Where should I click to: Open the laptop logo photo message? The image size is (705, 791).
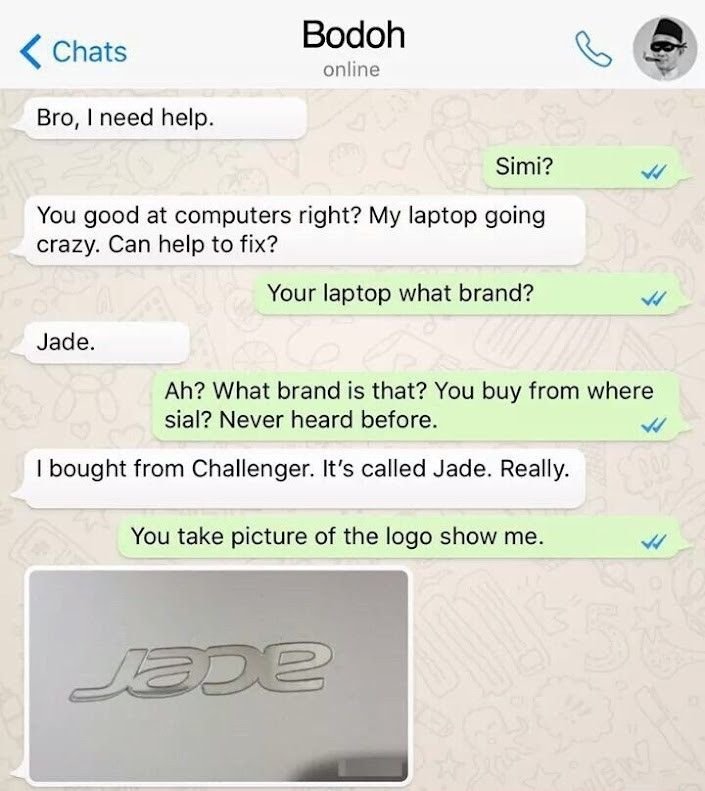point(218,676)
